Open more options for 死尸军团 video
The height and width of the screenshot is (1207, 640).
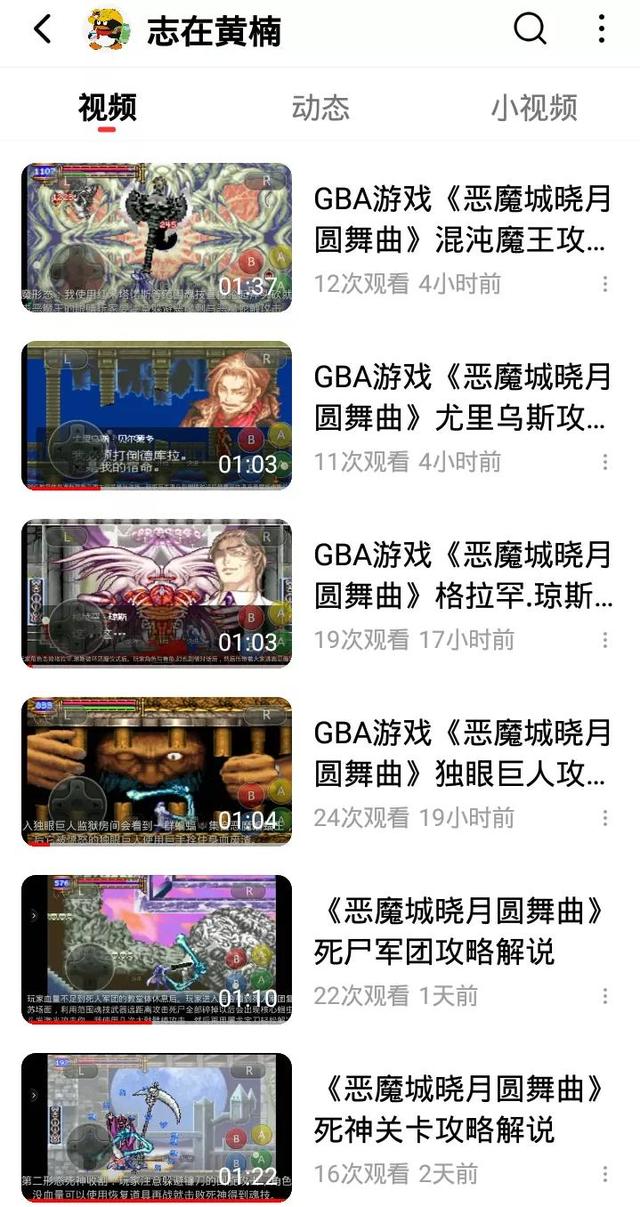click(605, 996)
